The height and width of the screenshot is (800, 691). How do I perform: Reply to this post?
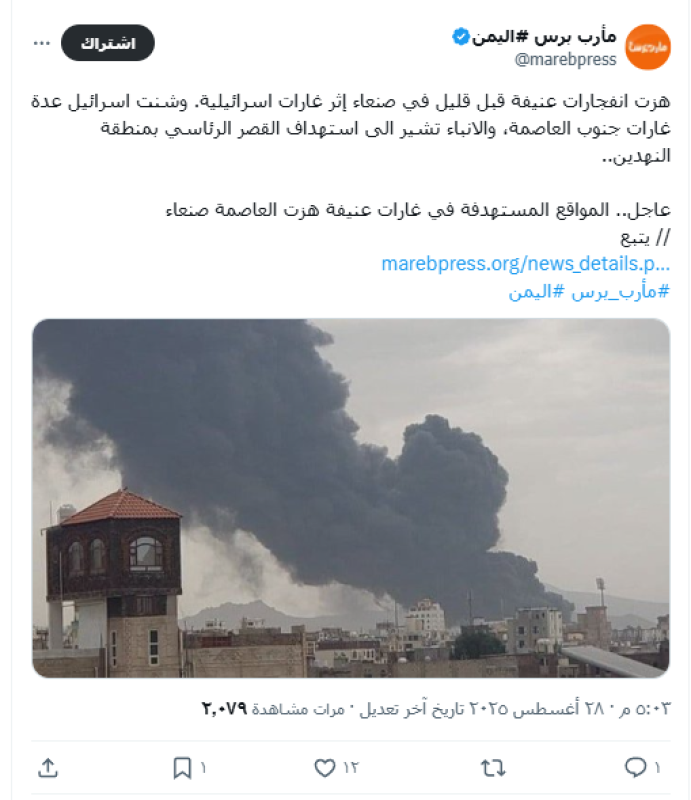tap(636, 768)
